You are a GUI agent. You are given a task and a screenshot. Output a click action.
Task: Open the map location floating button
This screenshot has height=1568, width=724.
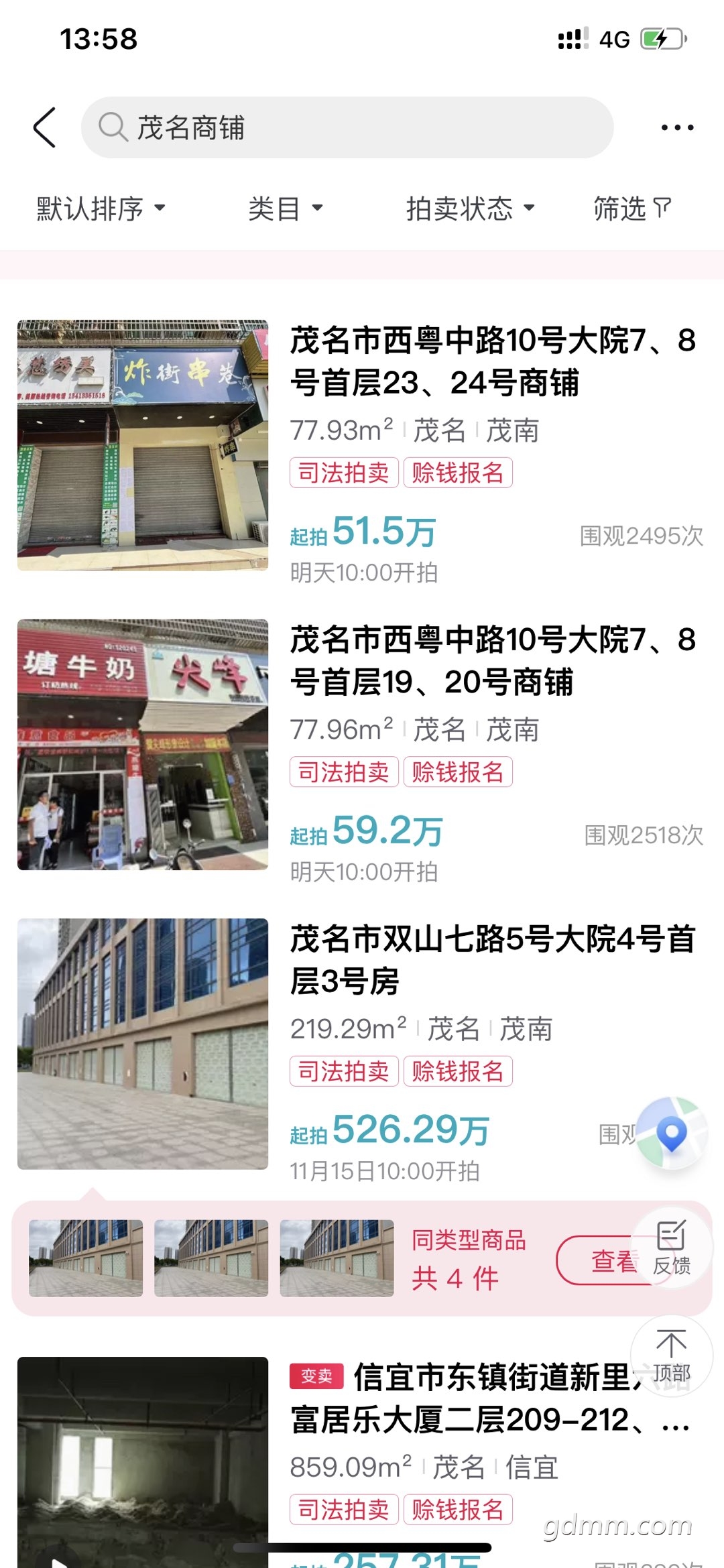coord(672,1134)
